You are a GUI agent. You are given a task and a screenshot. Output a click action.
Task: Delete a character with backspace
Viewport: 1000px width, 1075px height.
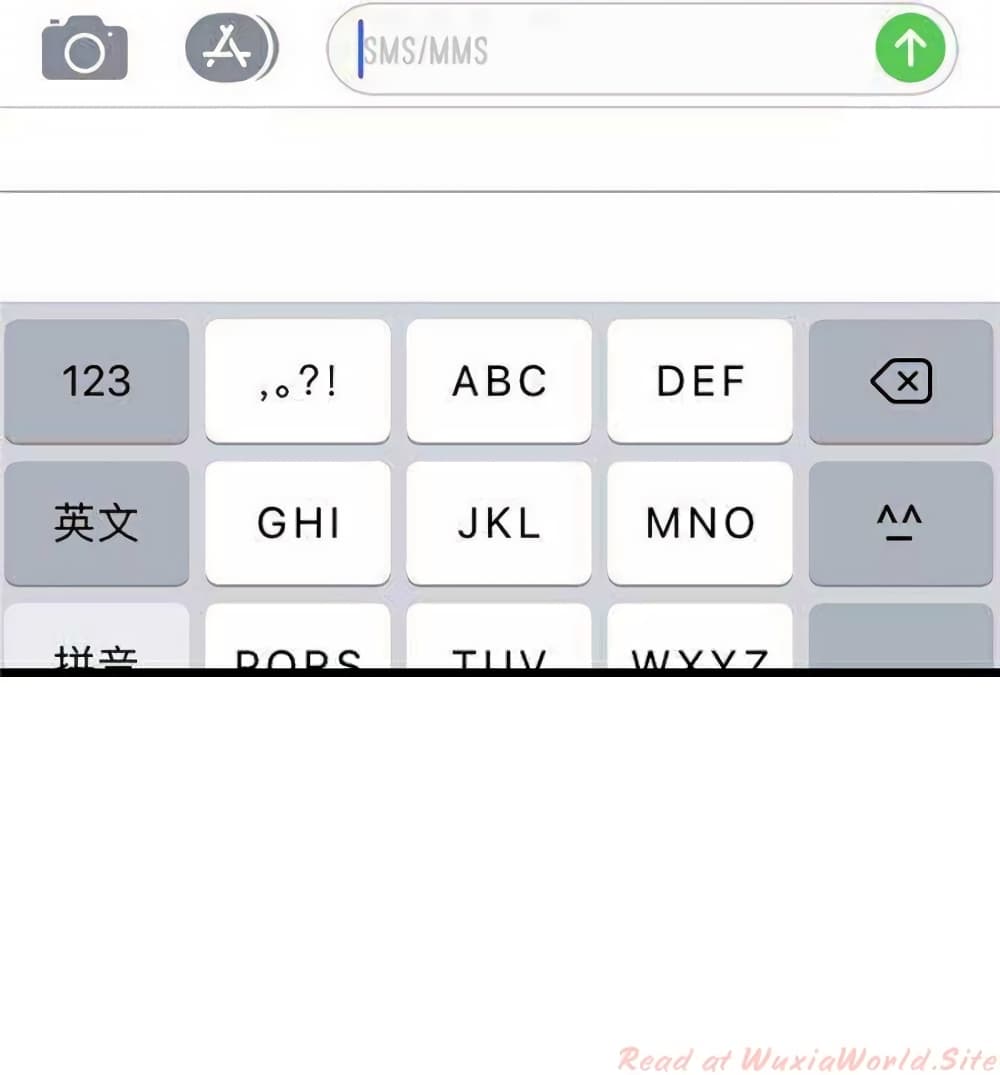[900, 381]
